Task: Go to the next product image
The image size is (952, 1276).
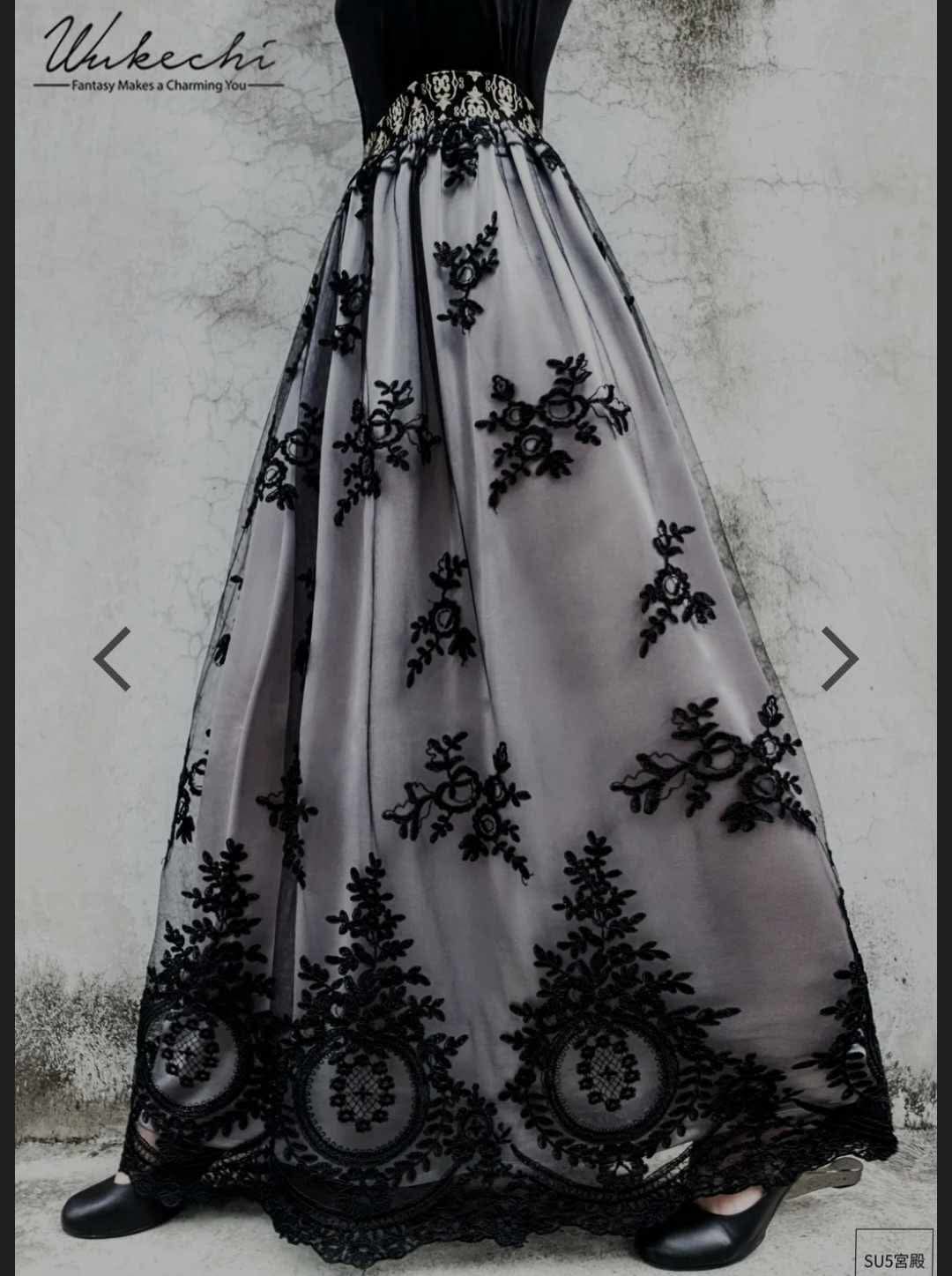Action: (839, 659)
